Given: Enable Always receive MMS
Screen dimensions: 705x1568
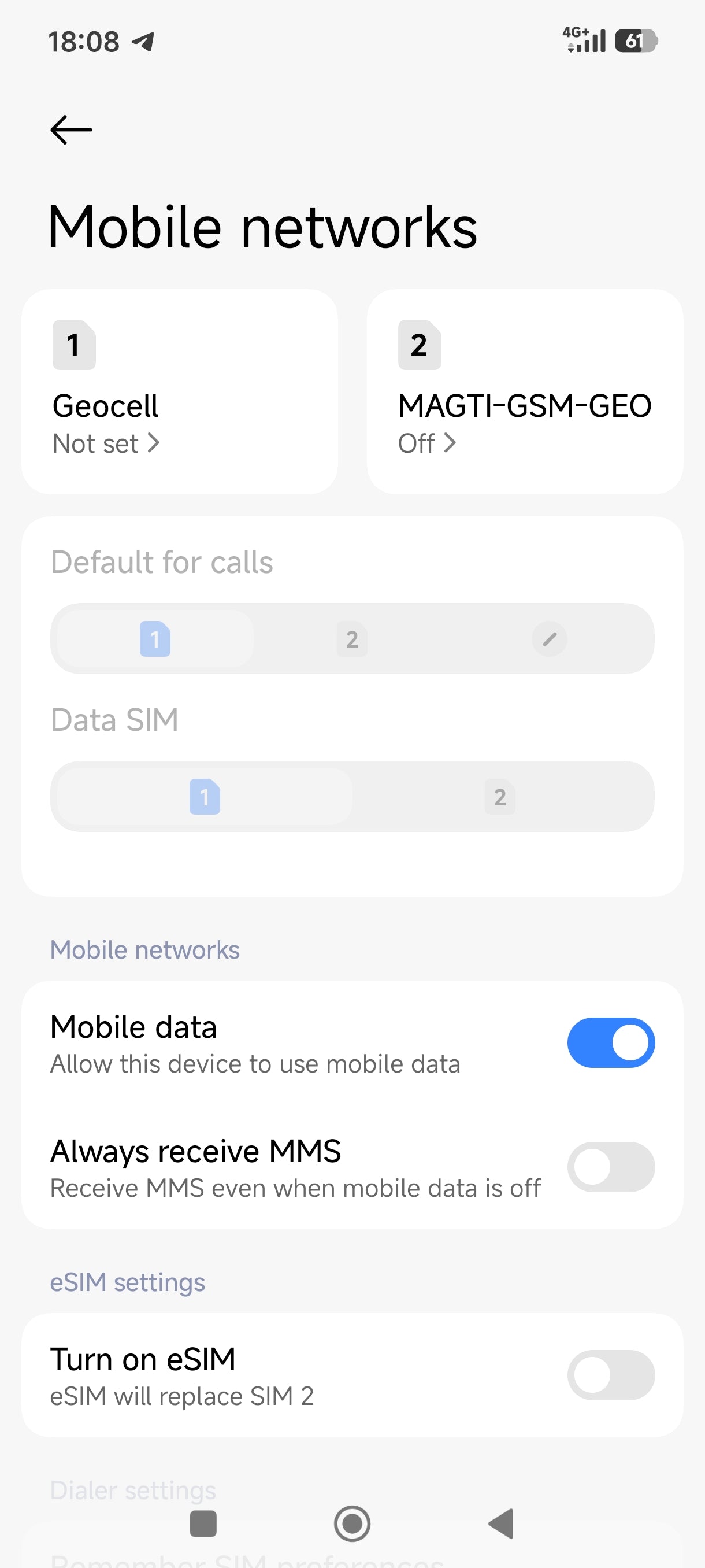Looking at the screenshot, I should pos(610,1167).
